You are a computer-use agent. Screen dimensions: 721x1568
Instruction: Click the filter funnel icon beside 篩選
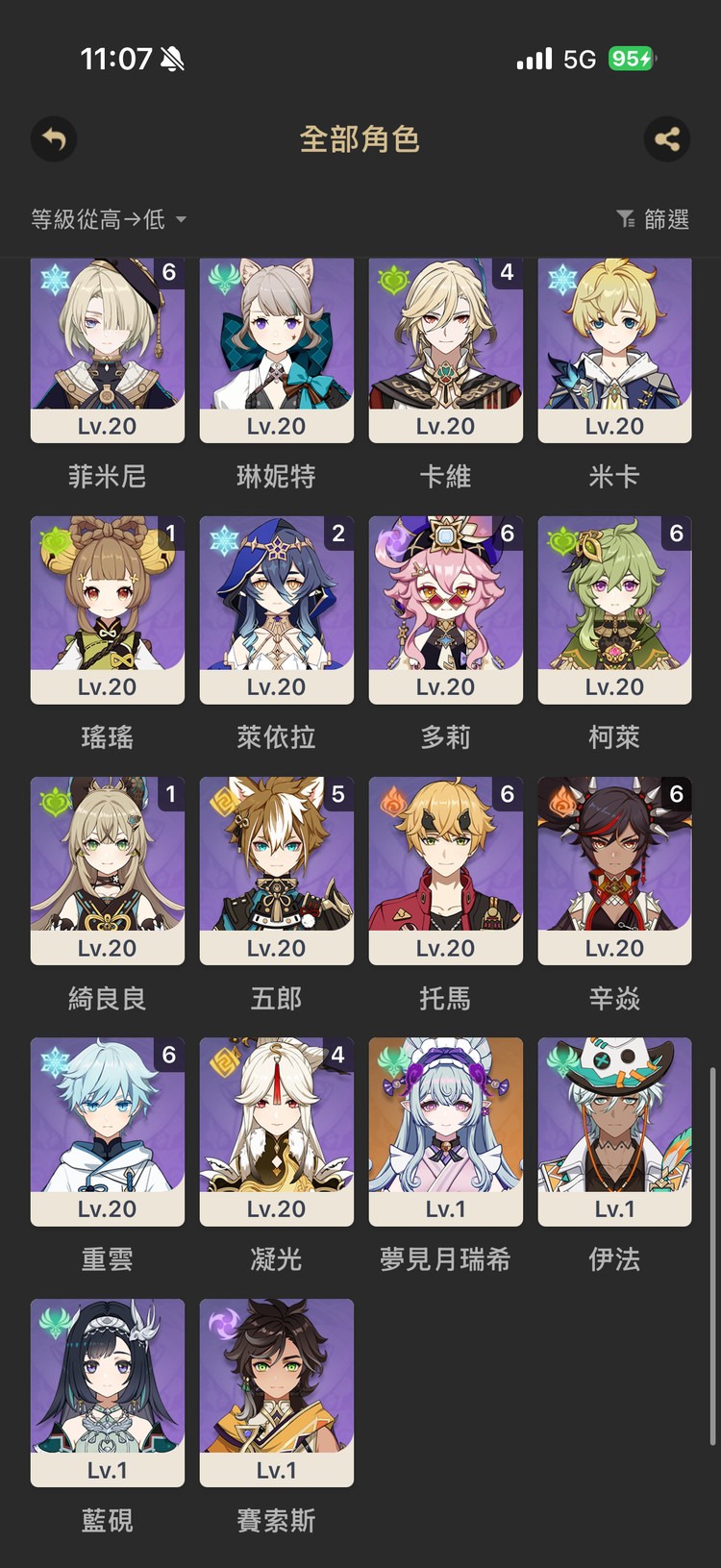(x=625, y=219)
